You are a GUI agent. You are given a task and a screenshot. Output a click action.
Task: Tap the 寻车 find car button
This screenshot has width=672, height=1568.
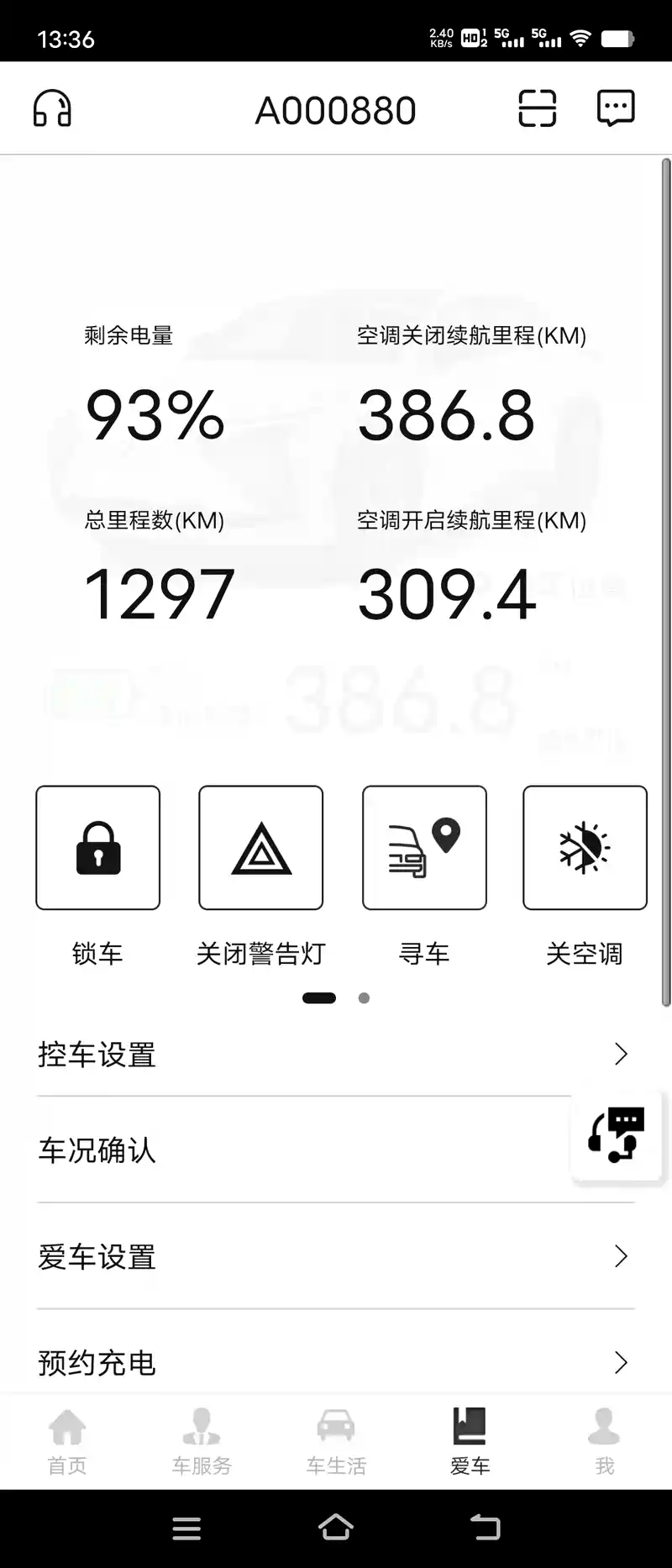(424, 847)
